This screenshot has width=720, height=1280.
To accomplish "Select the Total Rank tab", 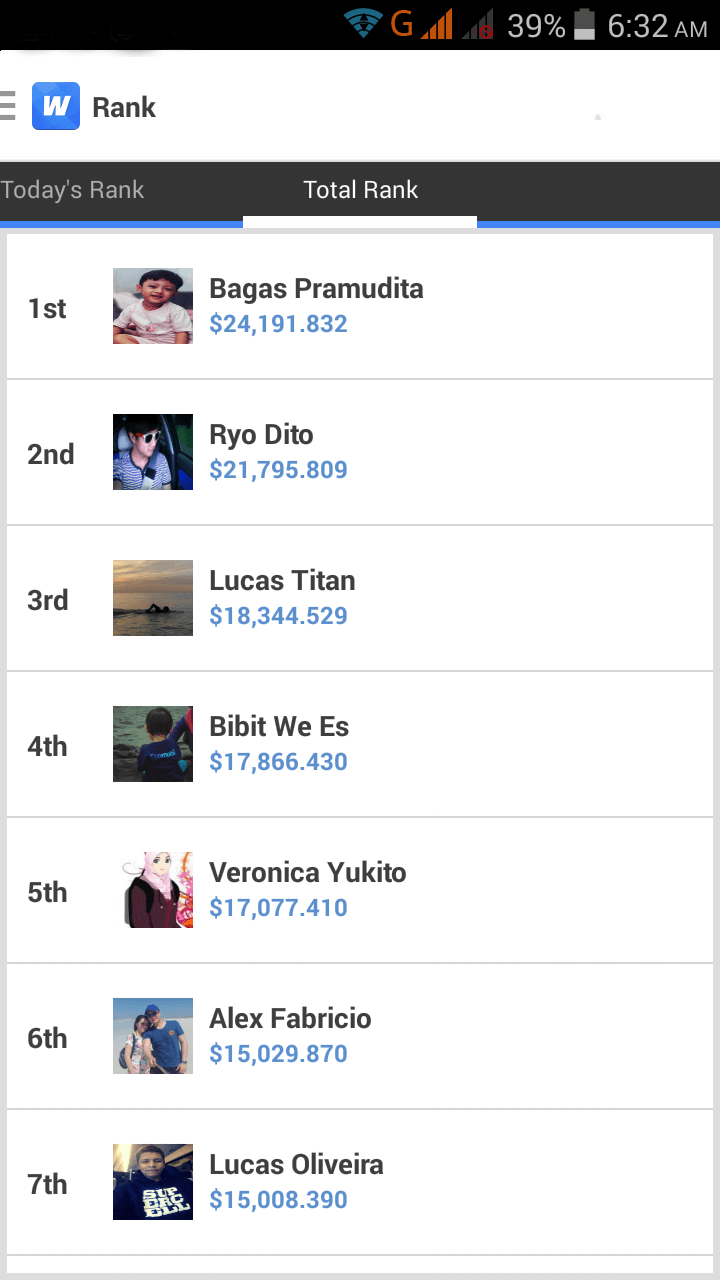I will point(360,190).
